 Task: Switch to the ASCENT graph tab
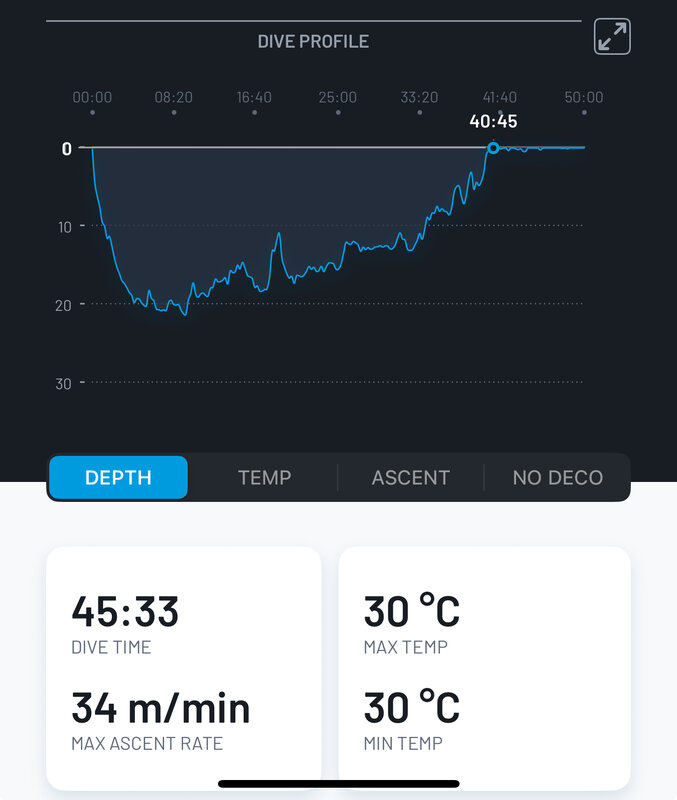coord(411,477)
